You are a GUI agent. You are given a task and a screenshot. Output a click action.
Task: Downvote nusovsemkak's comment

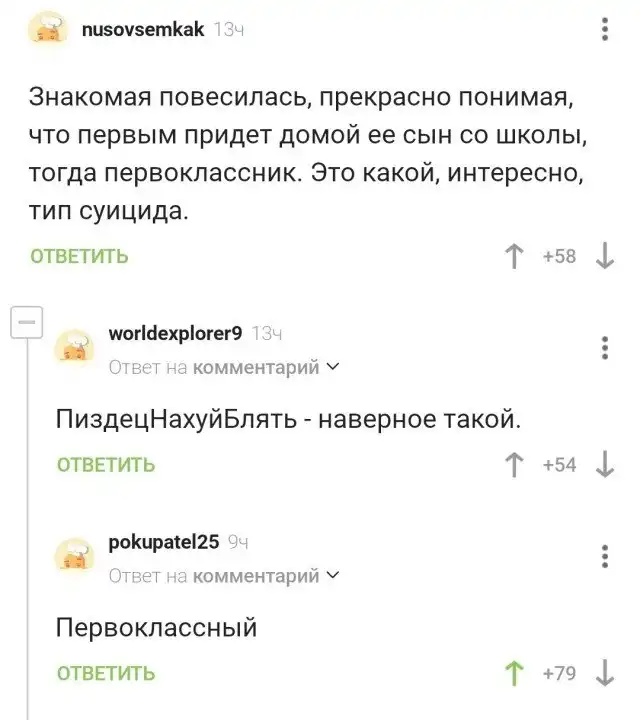(x=605, y=256)
